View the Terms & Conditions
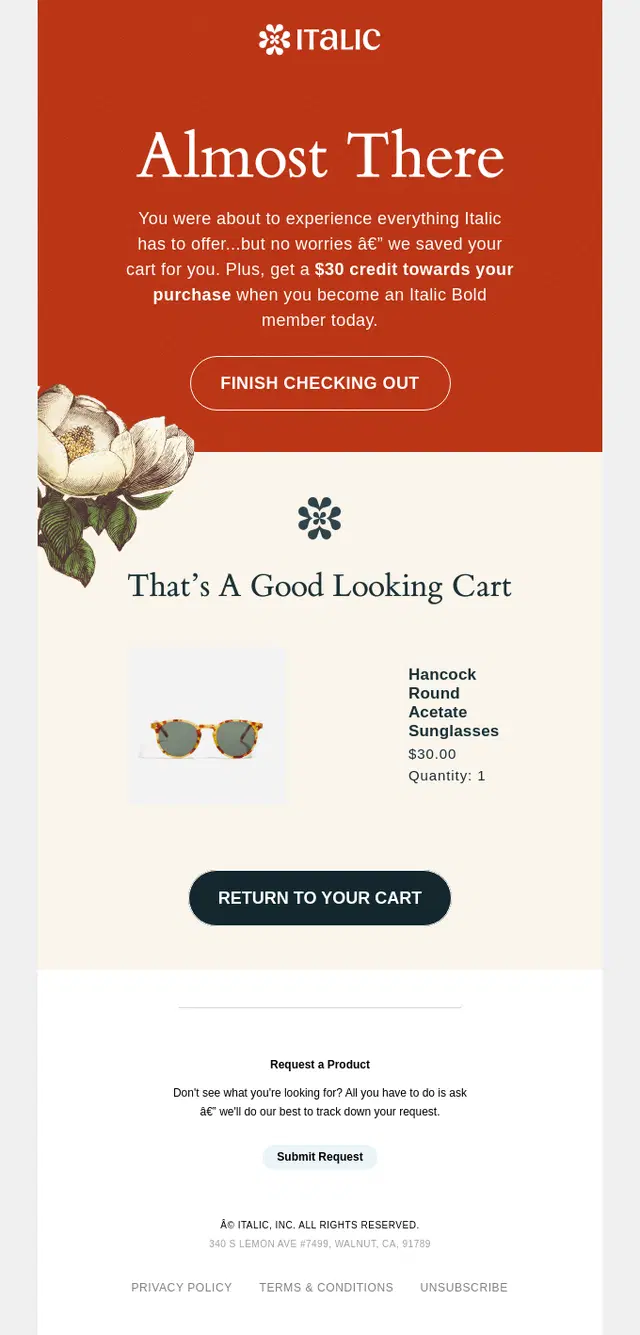The height and width of the screenshot is (1335, 640). (x=326, y=1288)
